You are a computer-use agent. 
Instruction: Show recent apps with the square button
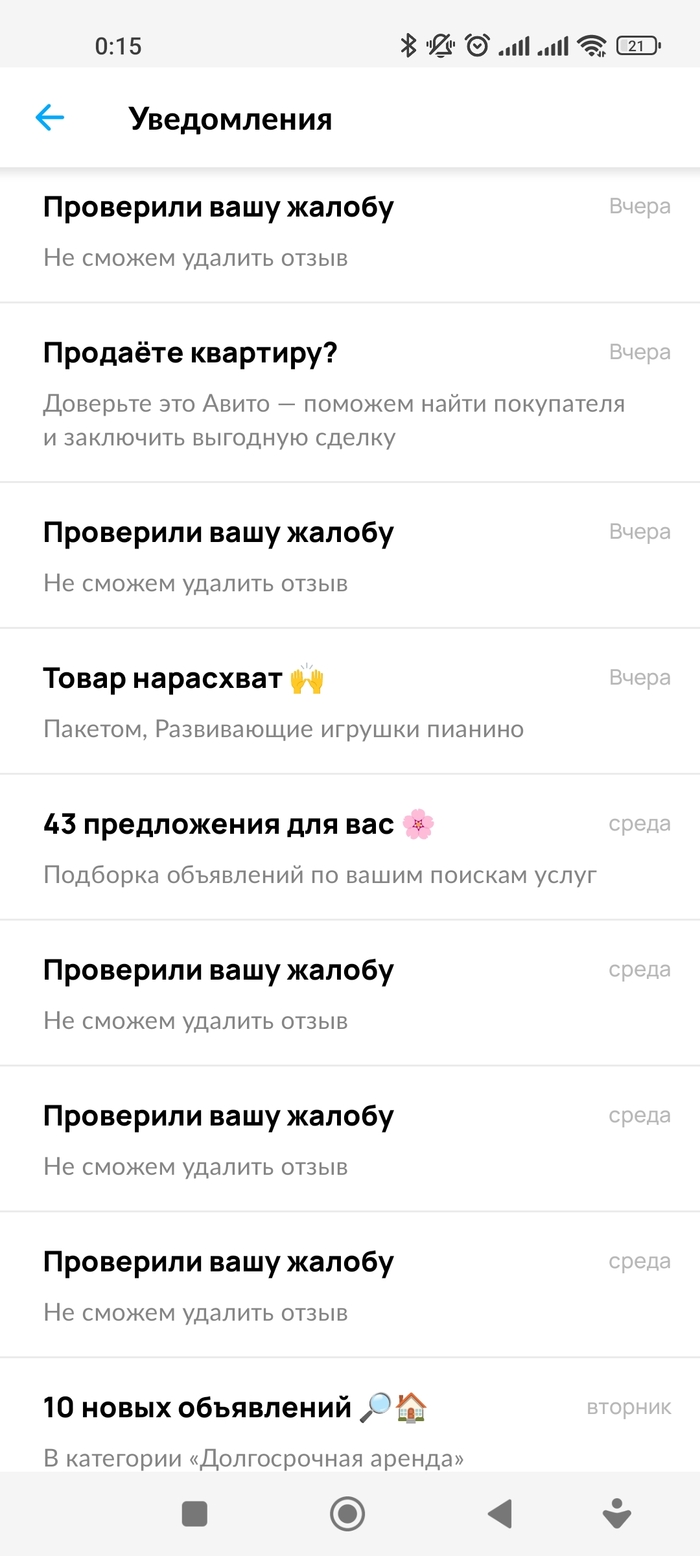(x=195, y=1514)
